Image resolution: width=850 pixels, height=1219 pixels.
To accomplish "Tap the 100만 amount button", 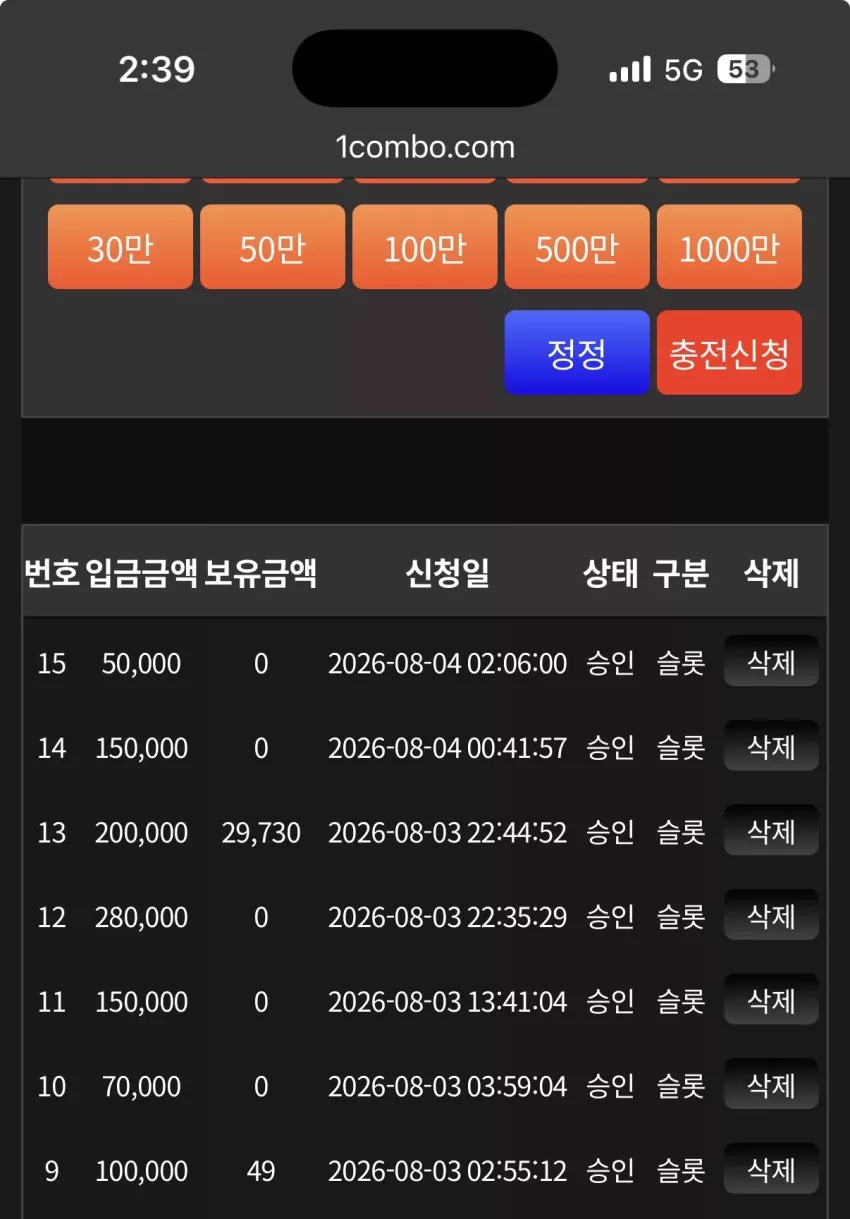I will tap(424, 247).
